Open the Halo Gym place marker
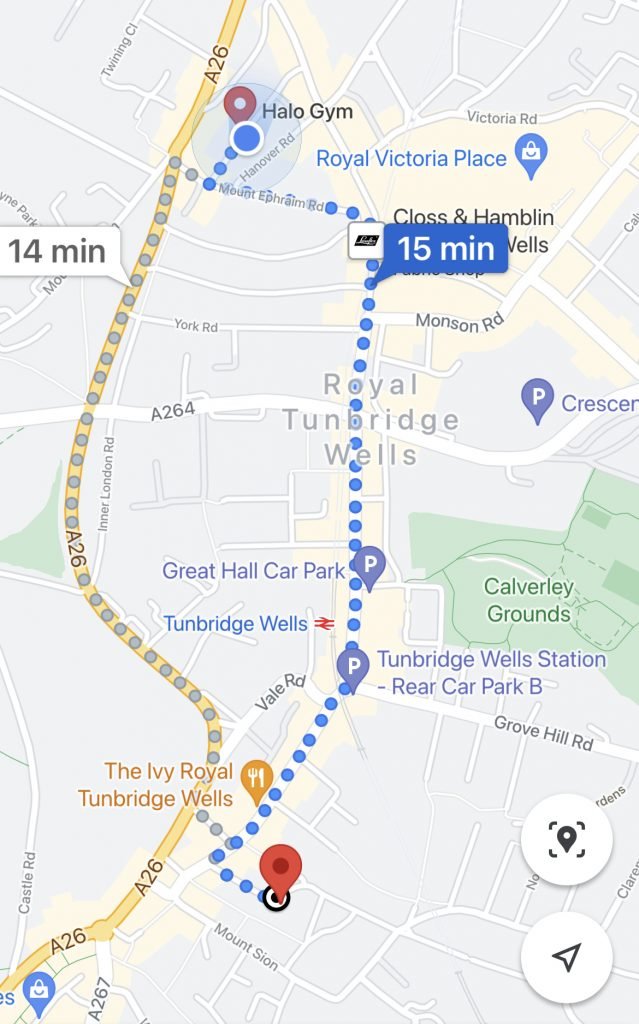This screenshot has height=1024, width=639. [239, 104]
